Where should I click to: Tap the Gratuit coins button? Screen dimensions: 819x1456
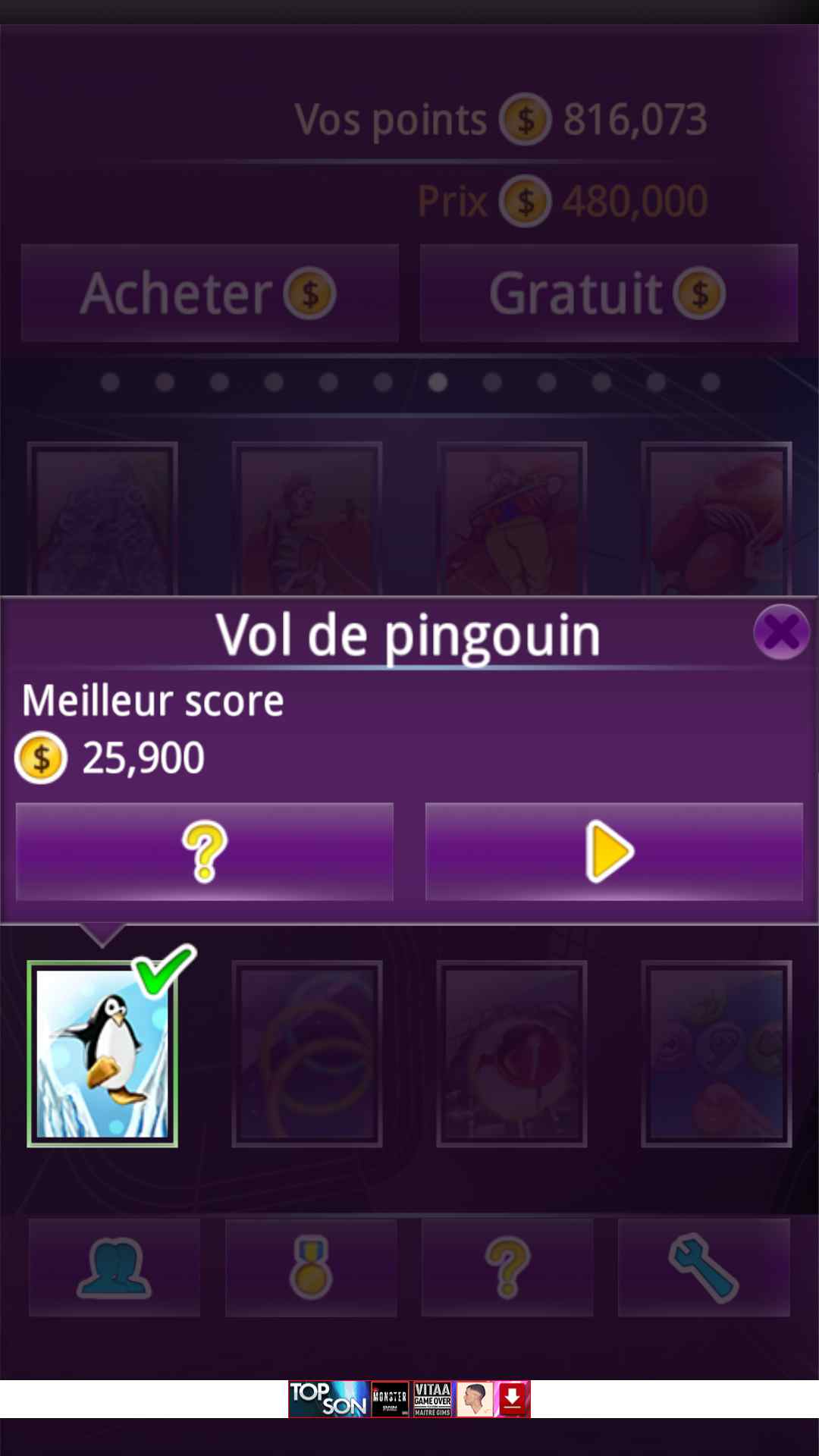pyautogui.click(x=608, y=293)
